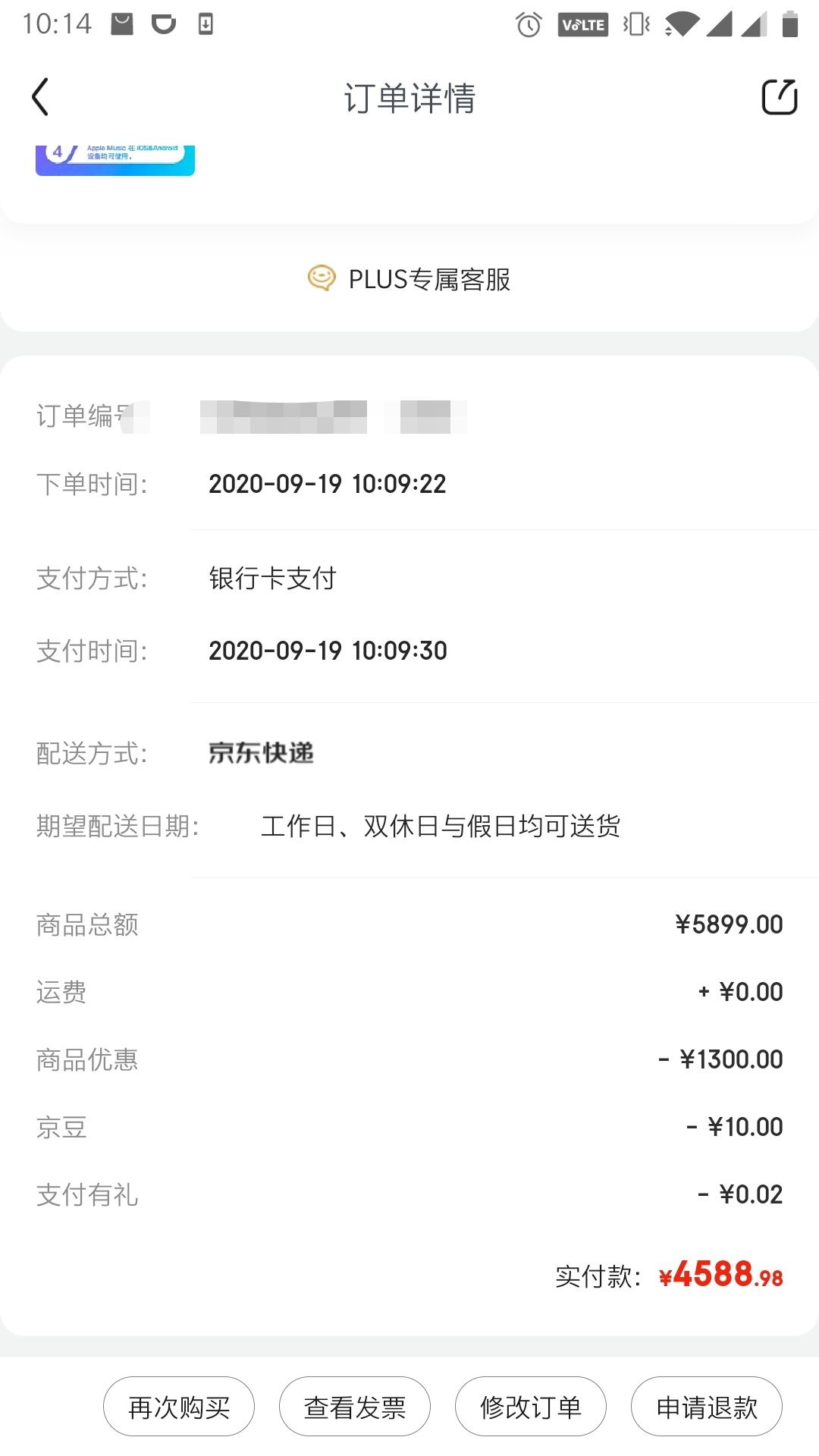Contact PLUS专属客服 customer service

(x=409, y=279)
